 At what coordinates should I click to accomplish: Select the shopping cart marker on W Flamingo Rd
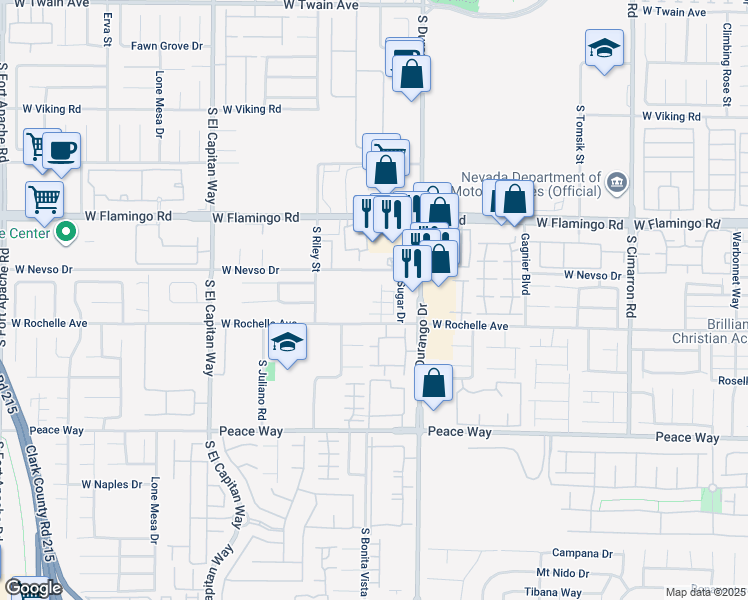pyautogui.click(x=44, y=200)
